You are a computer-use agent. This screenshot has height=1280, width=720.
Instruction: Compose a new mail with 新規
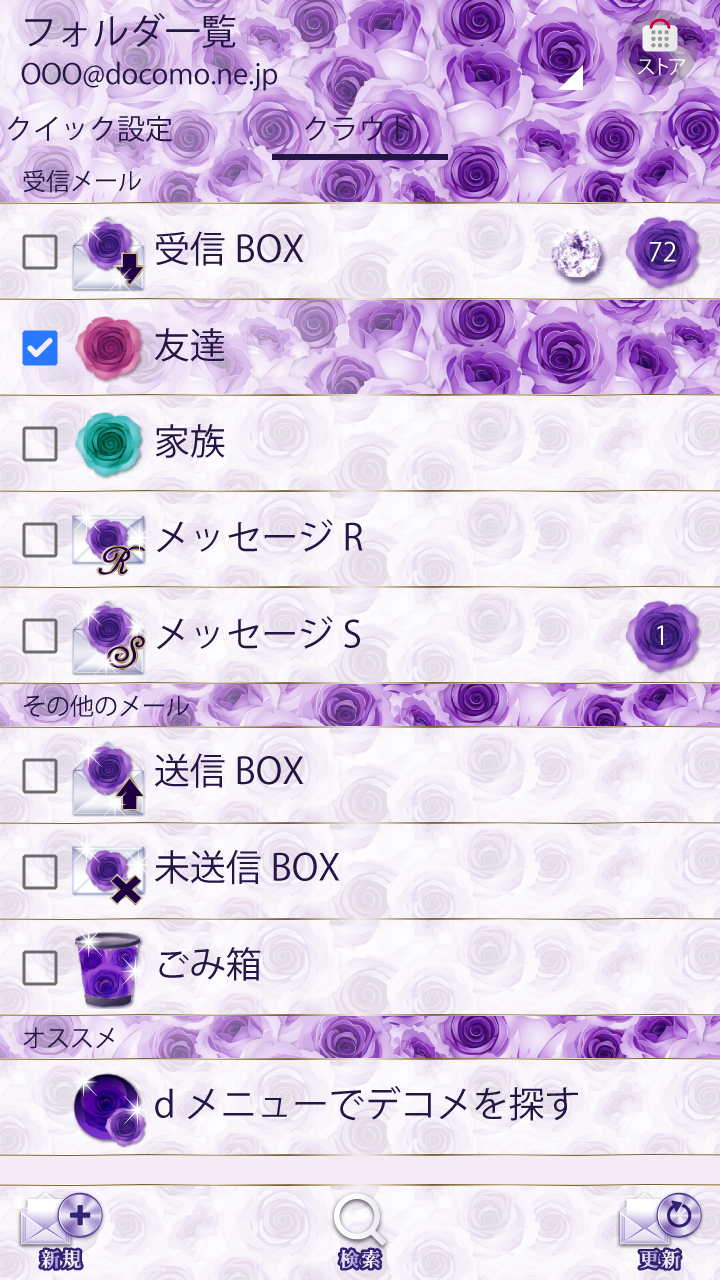click(61, 1232)
